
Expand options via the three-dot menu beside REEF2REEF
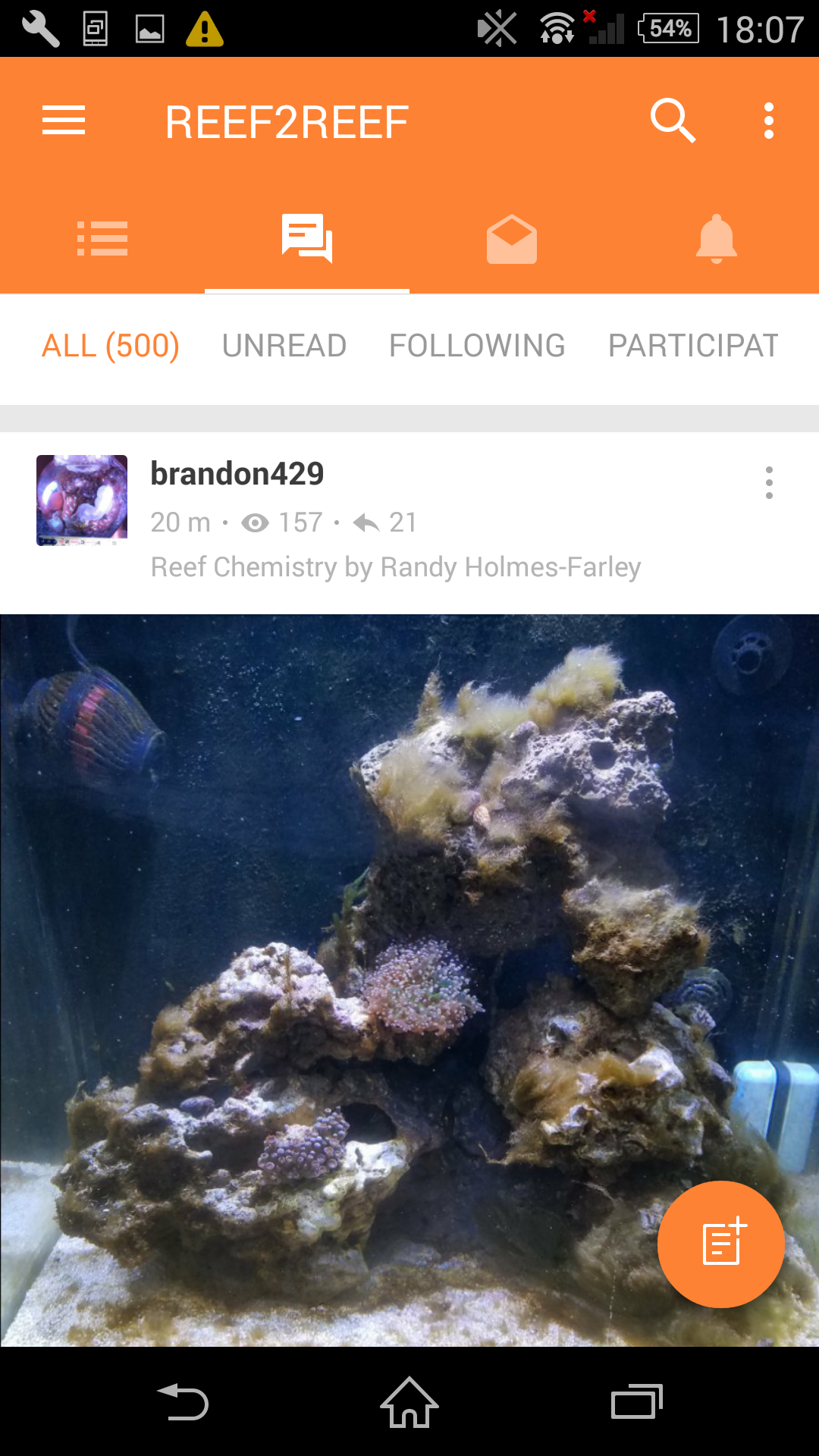[x=767, y=120]
